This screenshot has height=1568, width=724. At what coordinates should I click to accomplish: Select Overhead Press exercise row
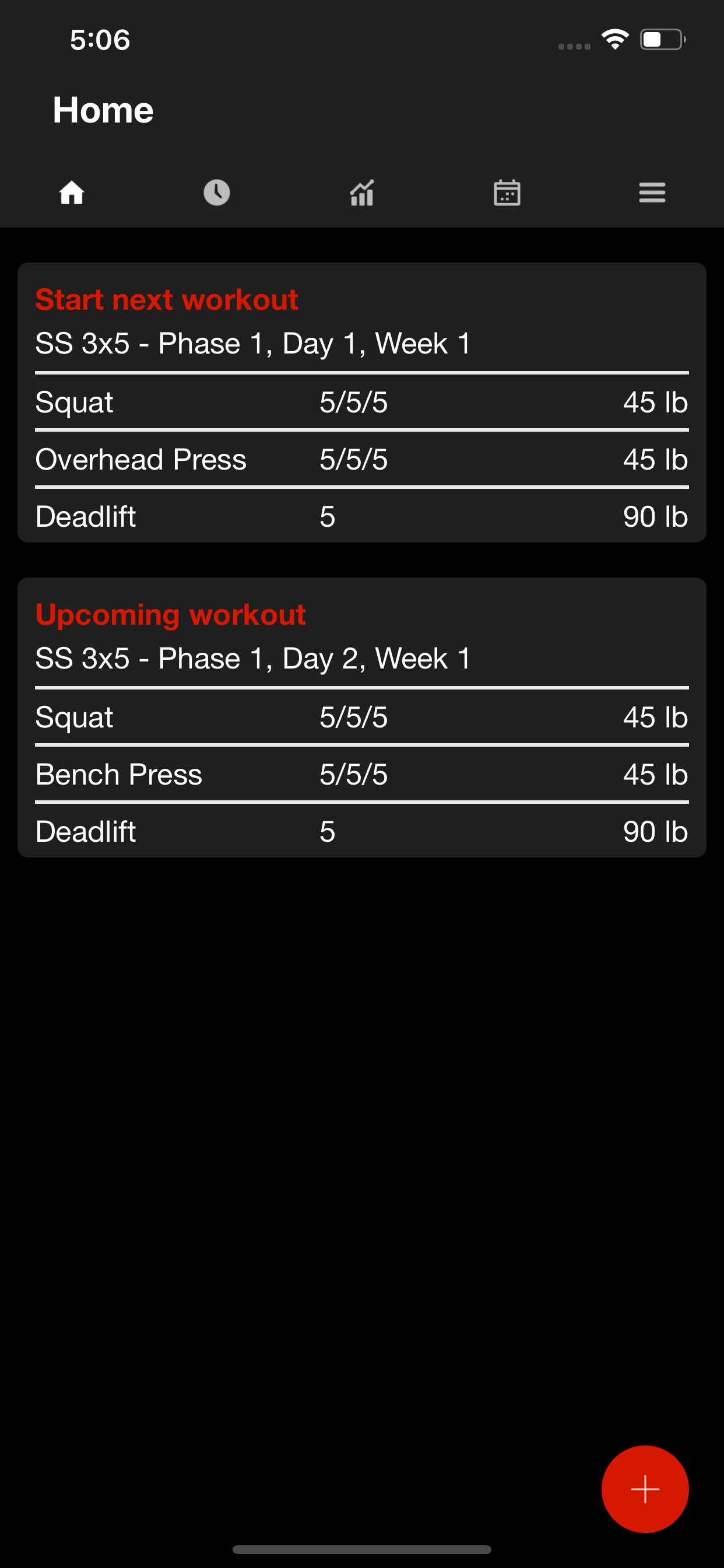[x=141, y=460]
